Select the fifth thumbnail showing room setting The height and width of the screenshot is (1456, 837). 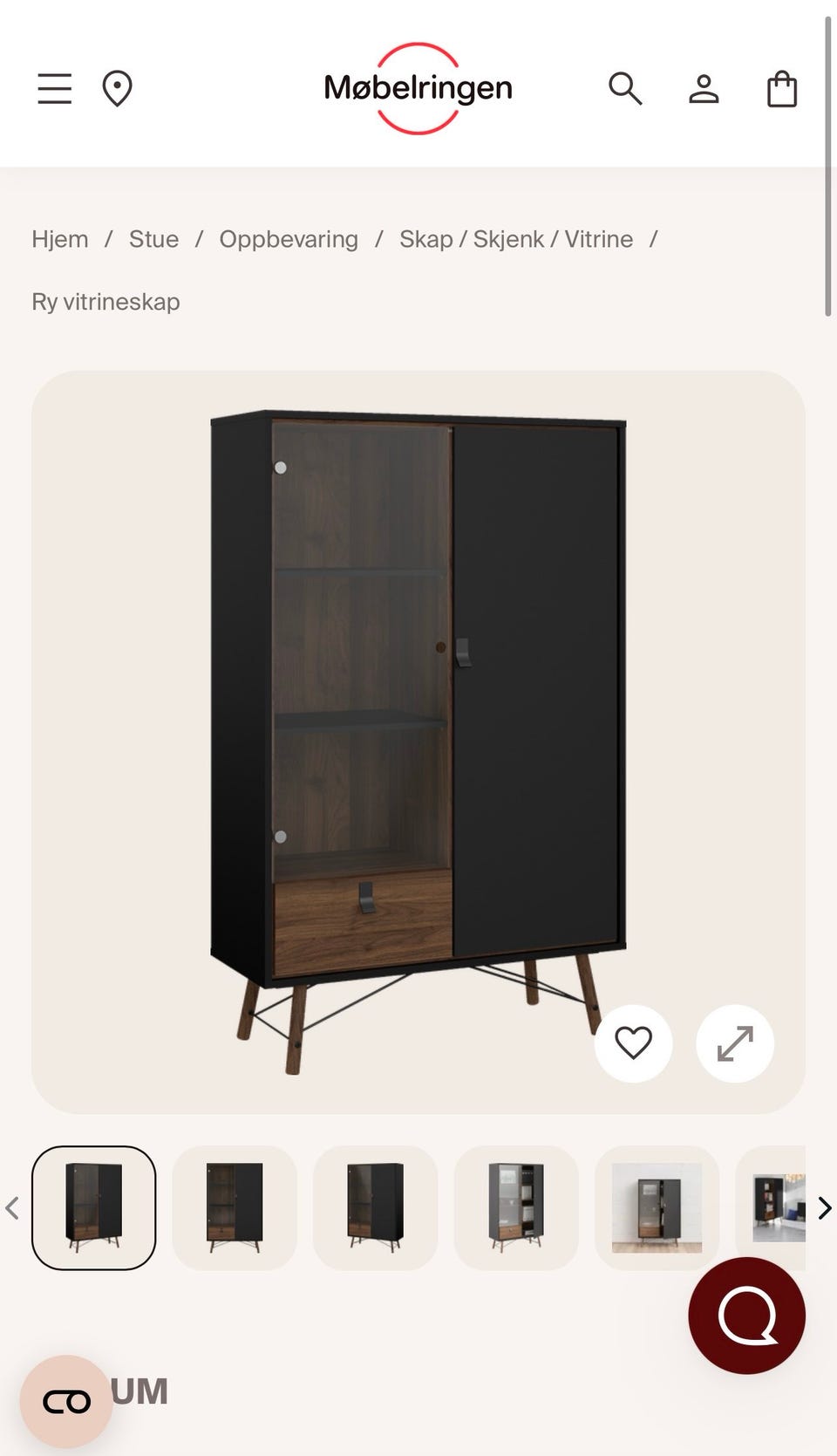pos(657,1207)
